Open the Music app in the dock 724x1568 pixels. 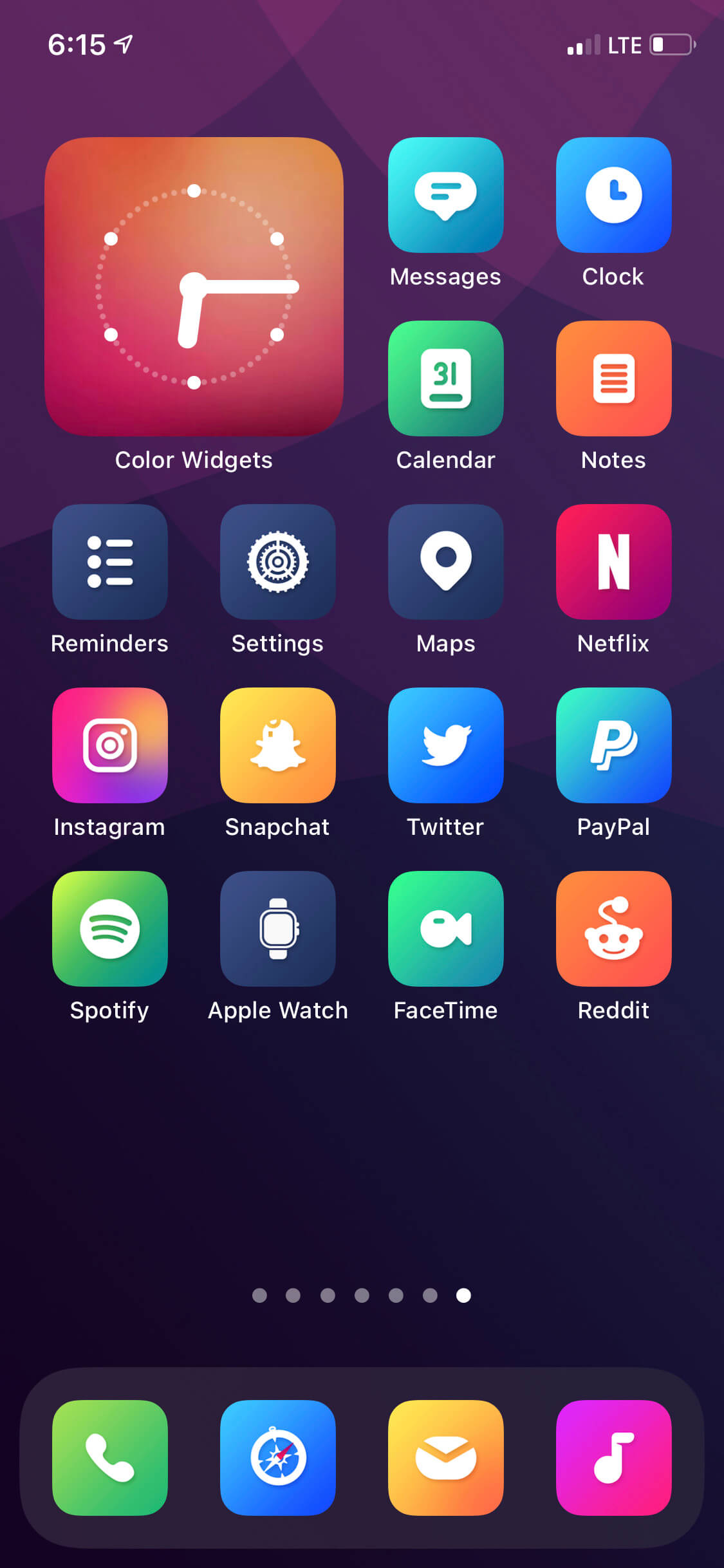coord(613,1458)
